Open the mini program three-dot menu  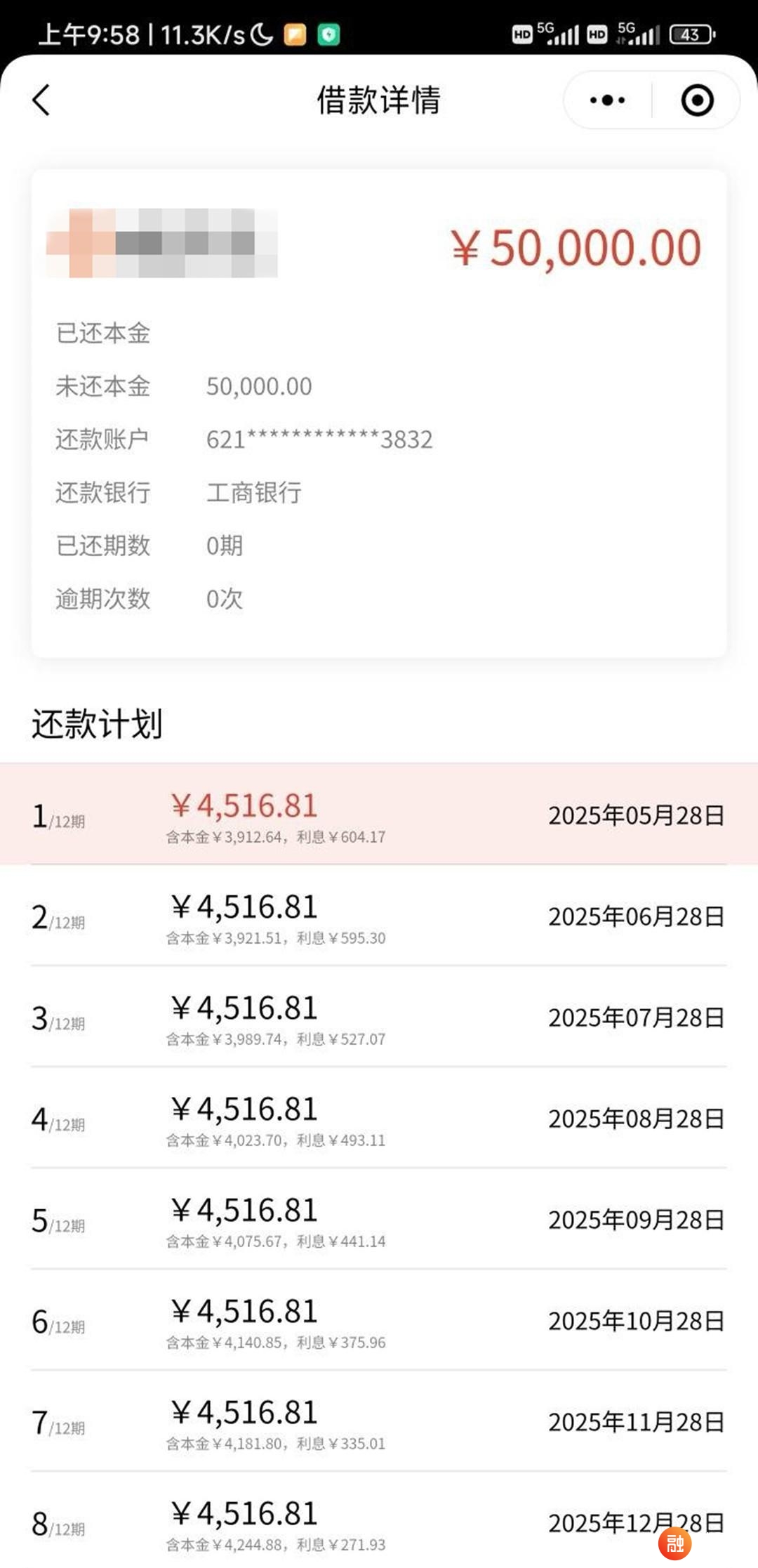pyautogui.click(x=608, y=100)
